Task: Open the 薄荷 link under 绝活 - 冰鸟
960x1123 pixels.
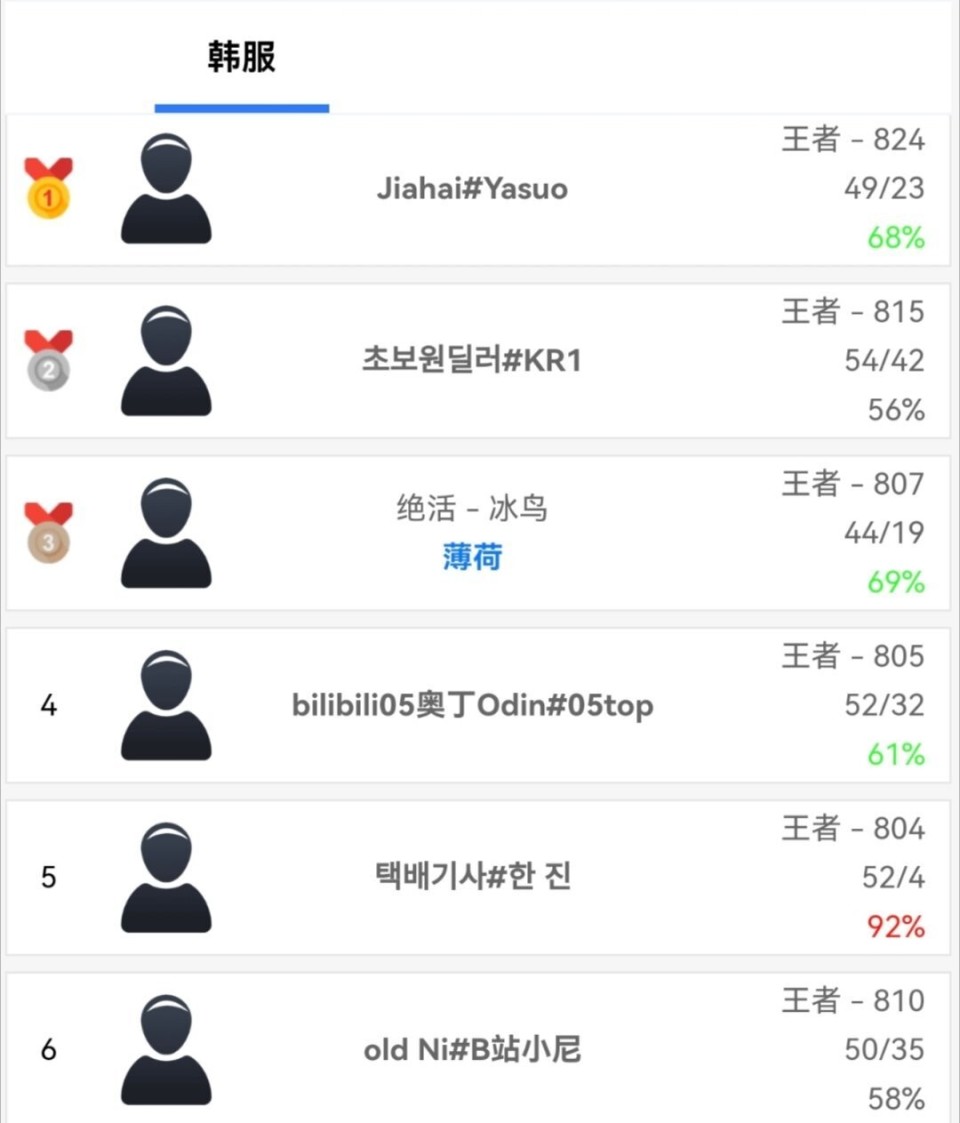Action: tap(471, 559)
